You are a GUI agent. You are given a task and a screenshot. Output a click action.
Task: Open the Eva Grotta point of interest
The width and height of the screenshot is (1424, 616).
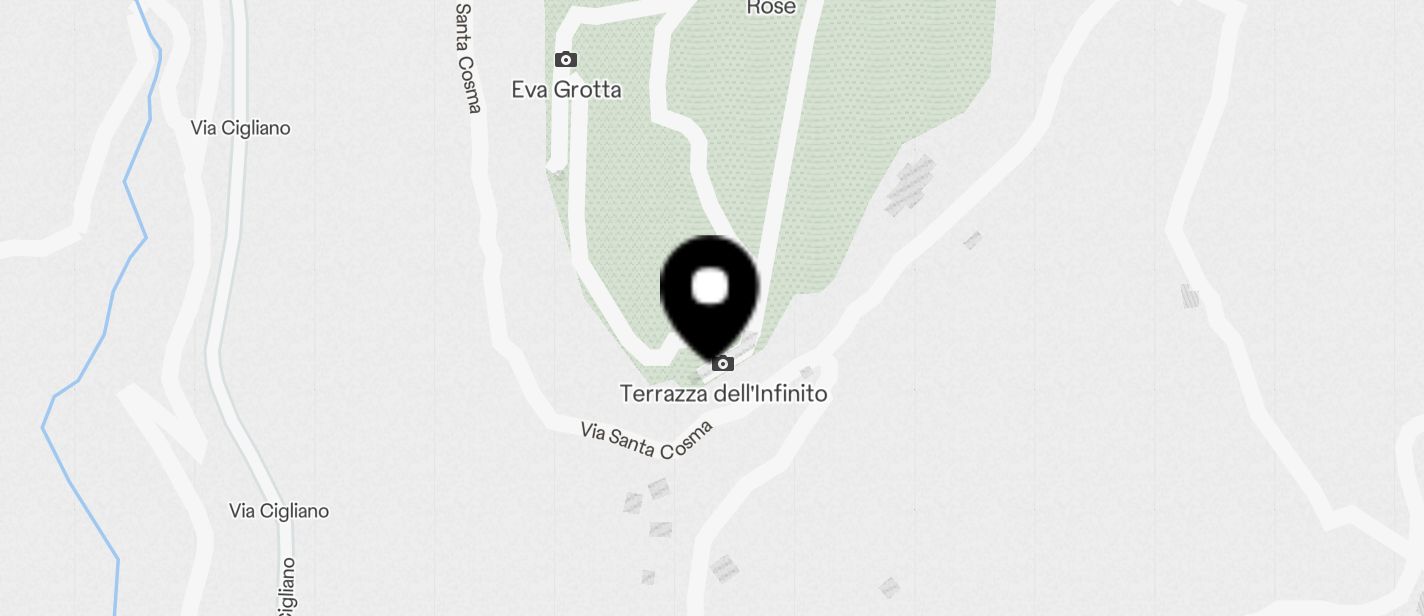click(x=566, y=60)
